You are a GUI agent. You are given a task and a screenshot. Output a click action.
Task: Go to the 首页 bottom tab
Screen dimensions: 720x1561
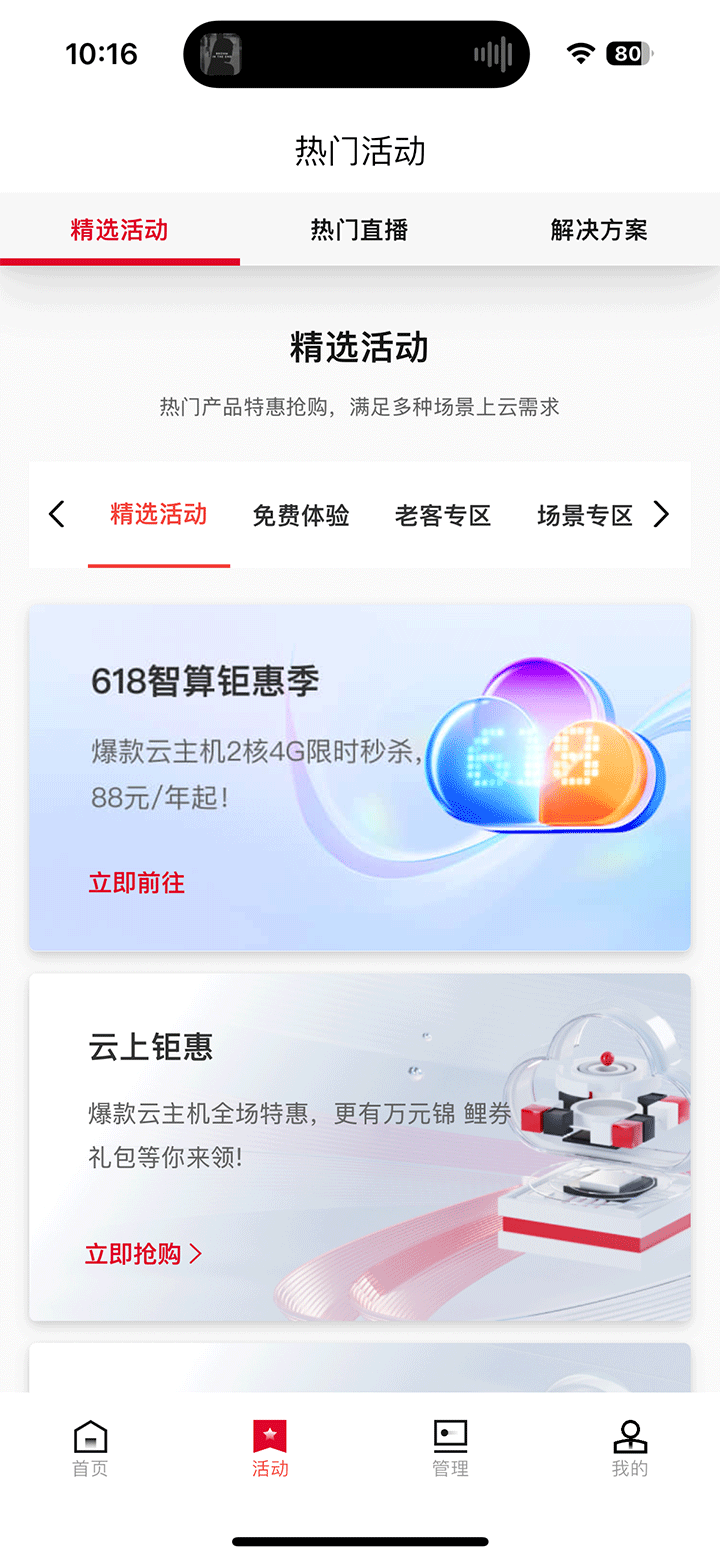pos(90,1448)
